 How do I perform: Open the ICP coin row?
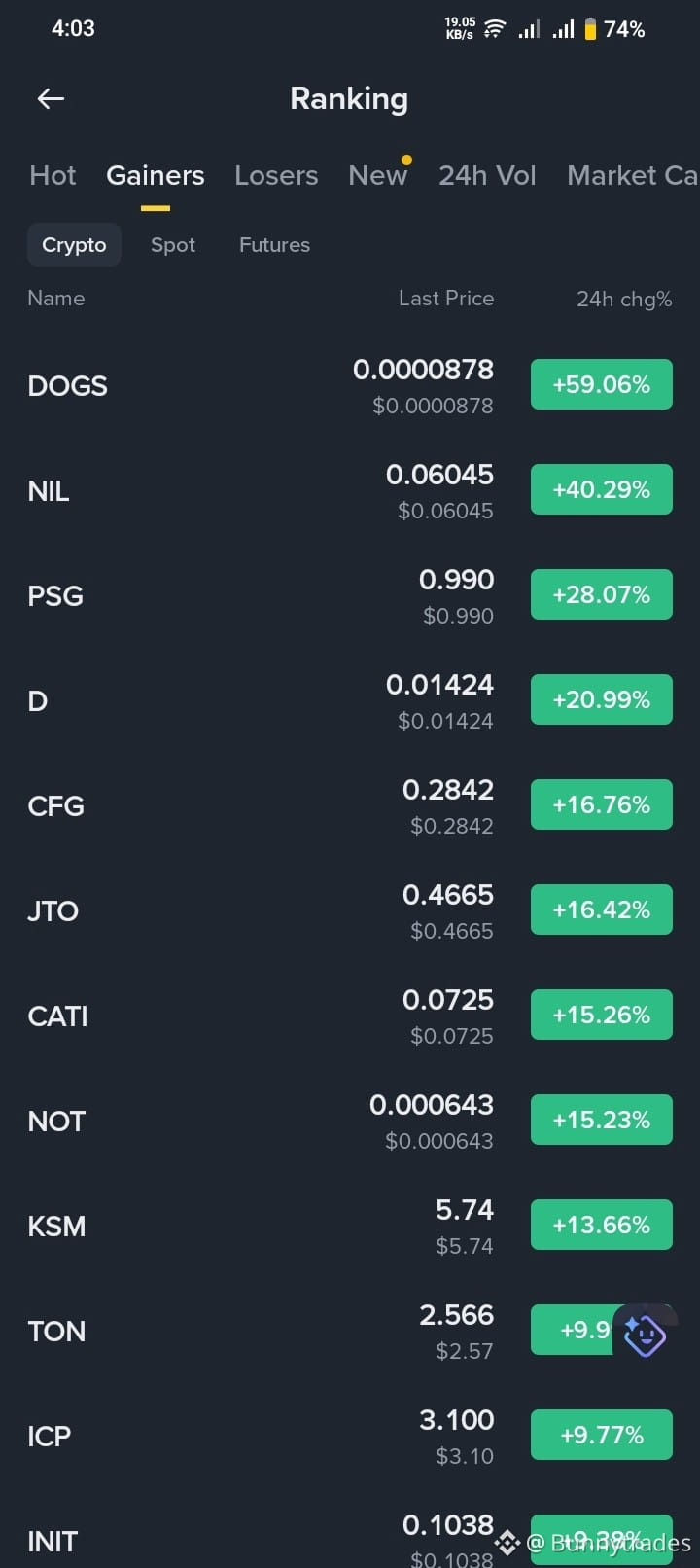click(x=350, y=1436)
